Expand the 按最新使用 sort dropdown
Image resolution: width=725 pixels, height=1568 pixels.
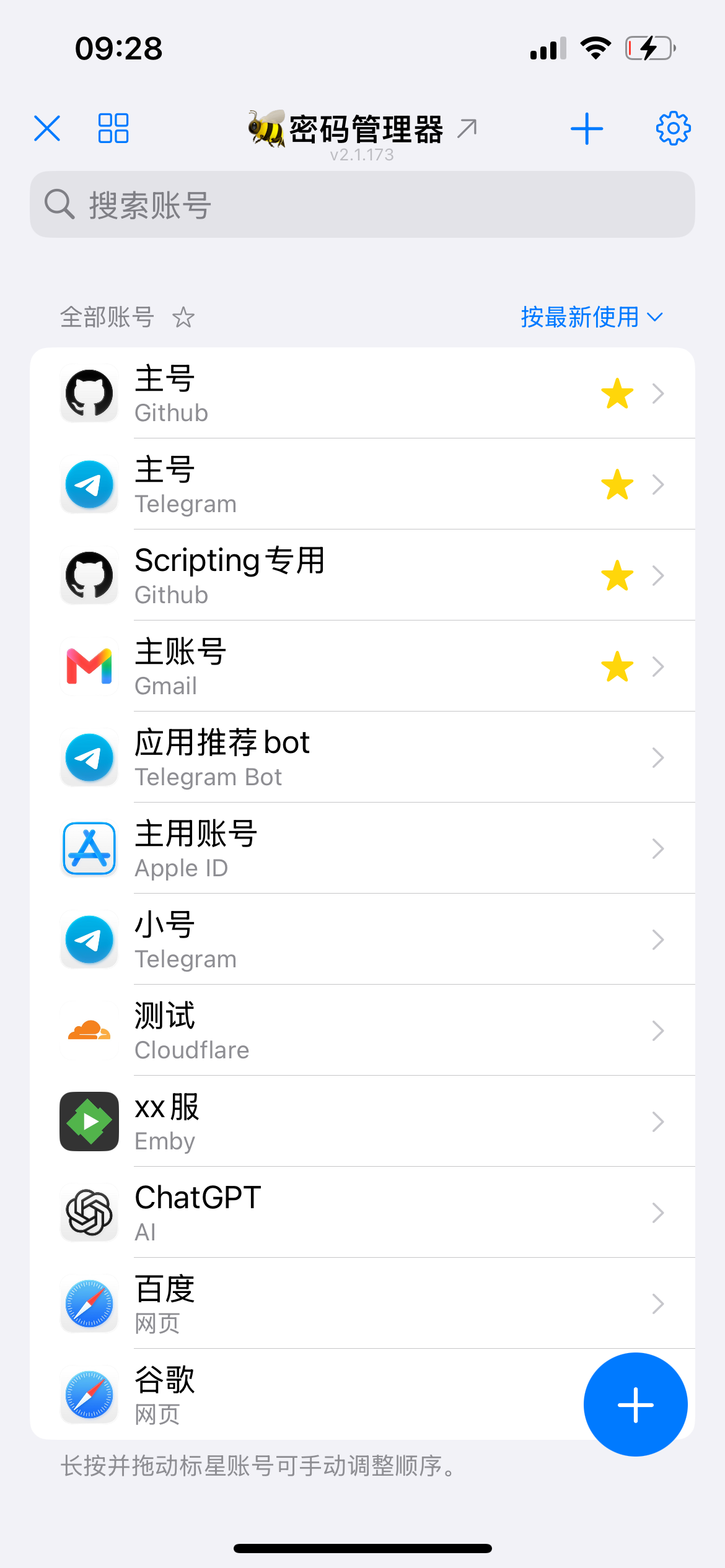pyautogui.click(x=592, y=317)
